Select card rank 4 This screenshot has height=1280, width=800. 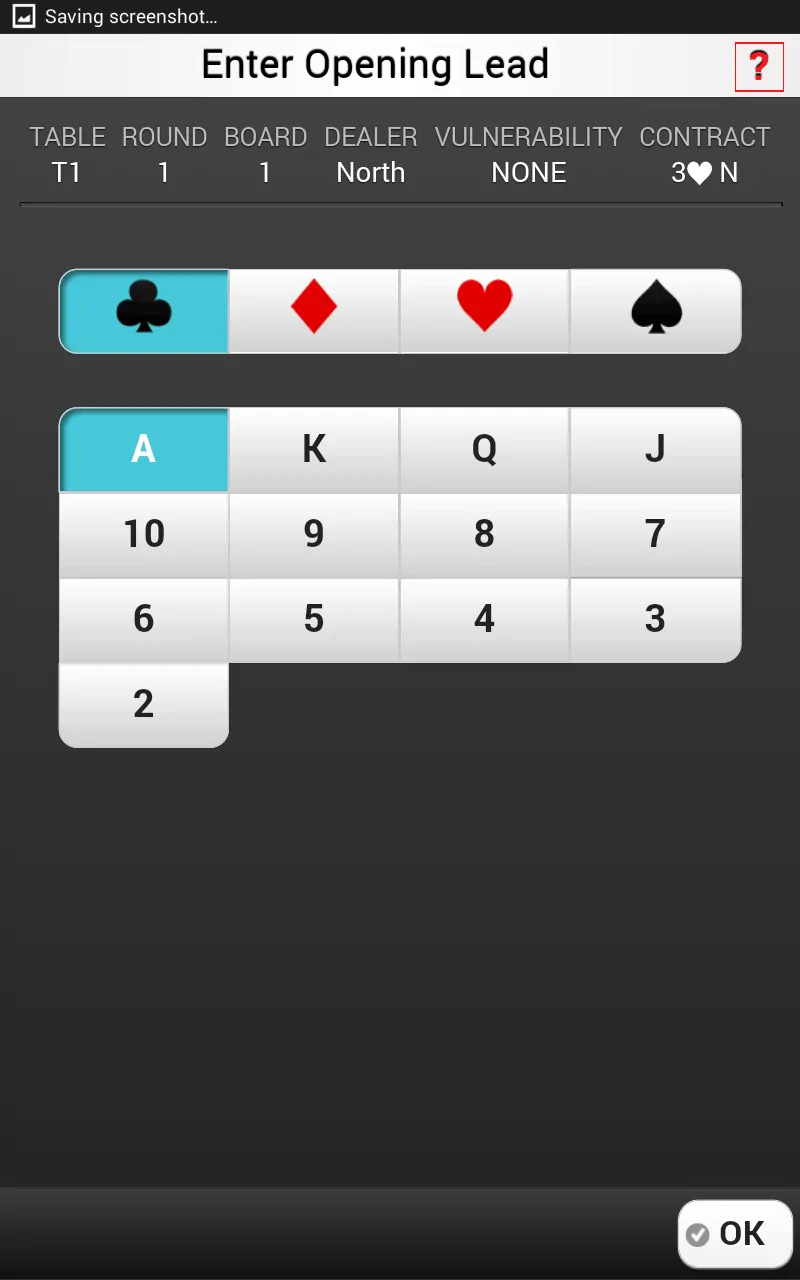(484, 619)
